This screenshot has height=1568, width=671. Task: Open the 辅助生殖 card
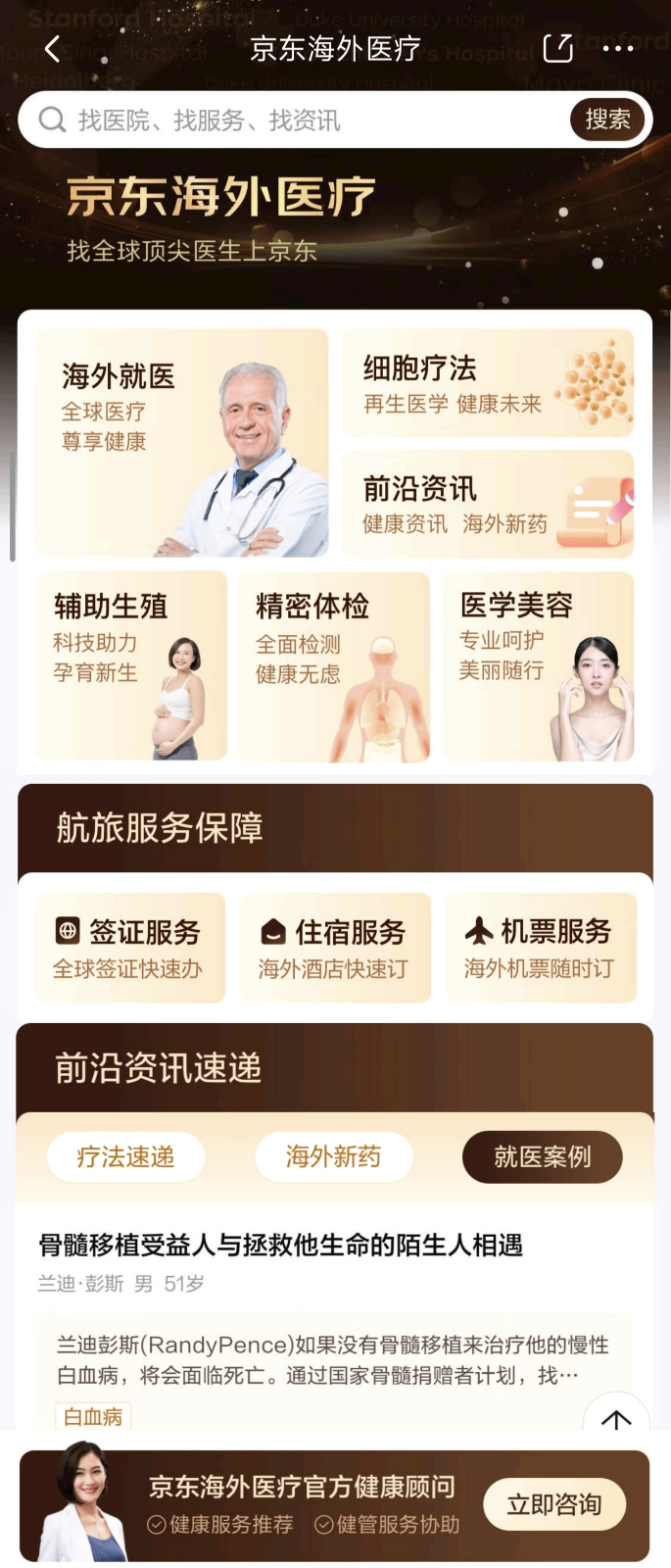pos(131,666)
